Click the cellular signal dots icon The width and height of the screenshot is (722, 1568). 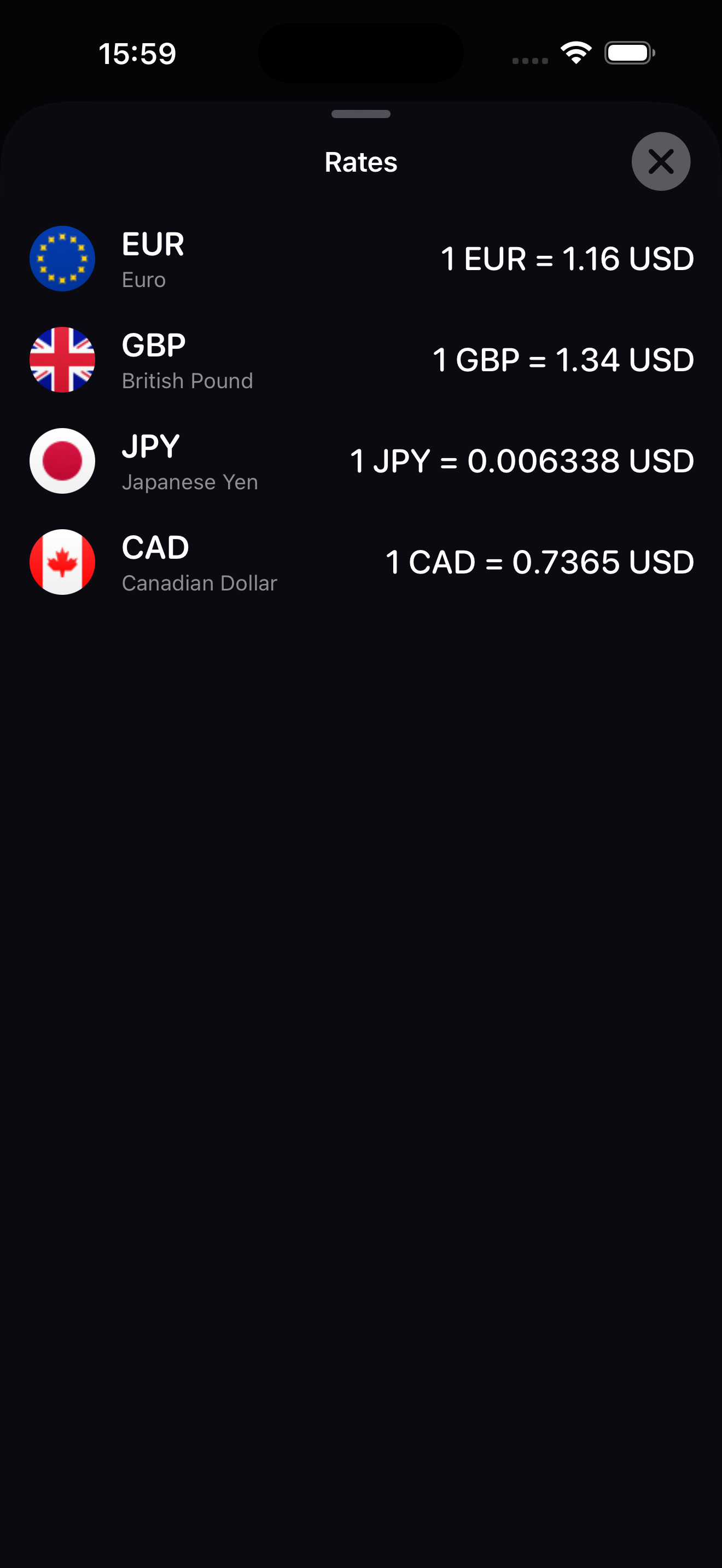(x=527, y=58)
